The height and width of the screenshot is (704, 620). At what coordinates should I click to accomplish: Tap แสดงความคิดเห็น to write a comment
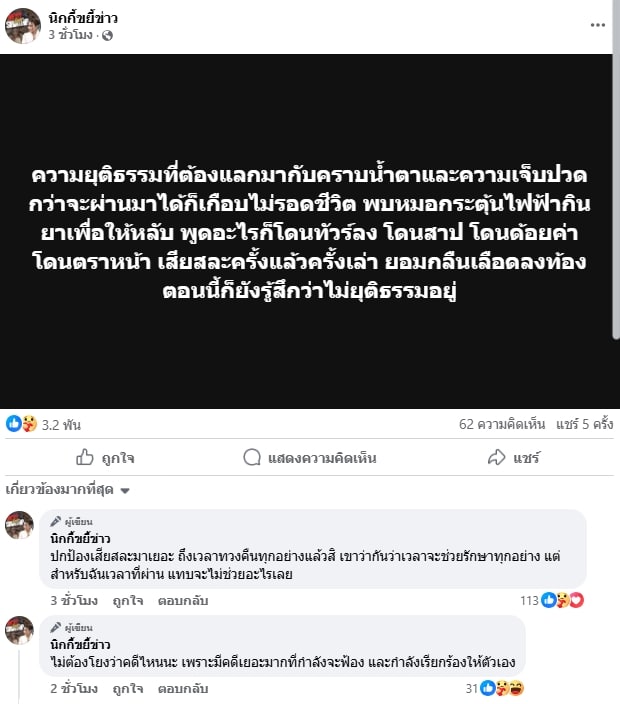coord(310,458)
